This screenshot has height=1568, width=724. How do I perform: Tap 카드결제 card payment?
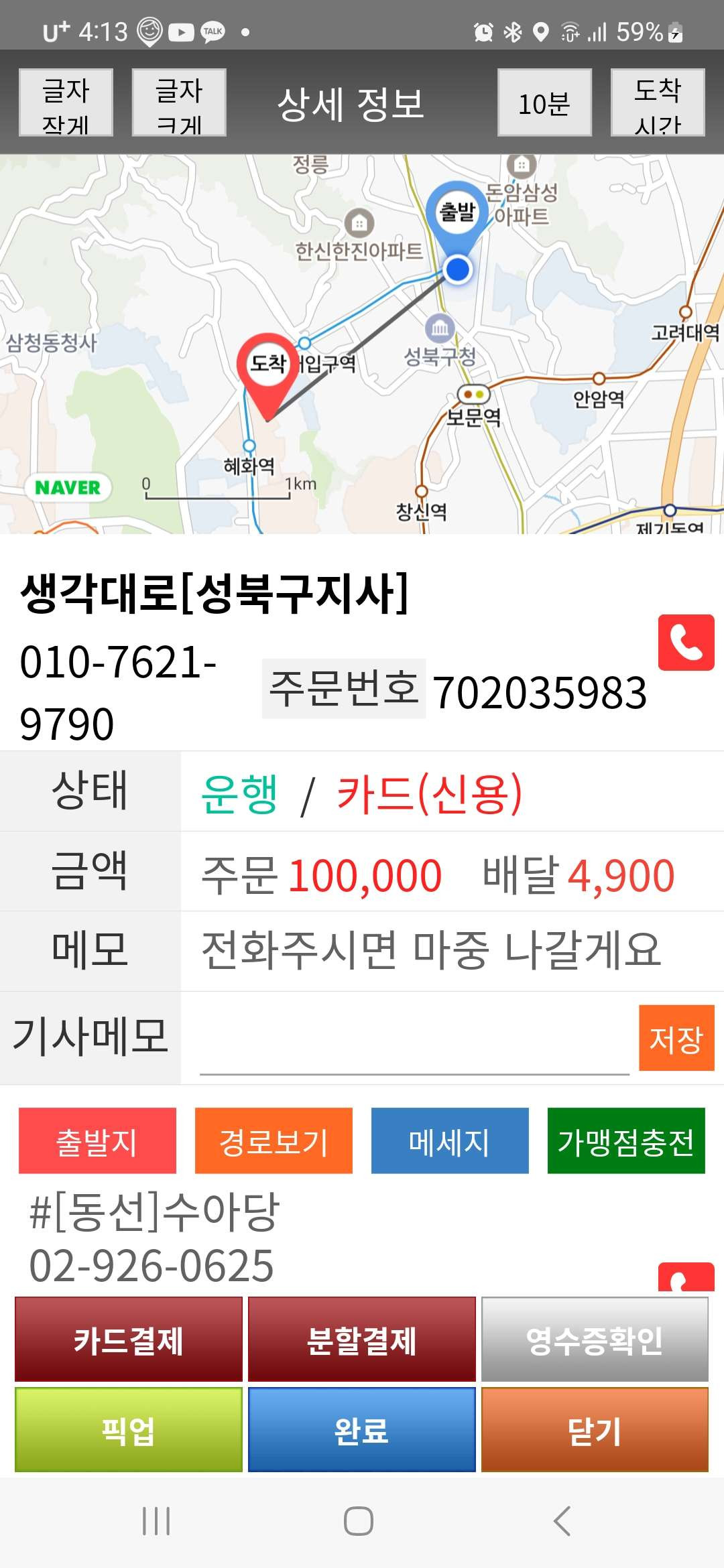(x=129, y=1340)
